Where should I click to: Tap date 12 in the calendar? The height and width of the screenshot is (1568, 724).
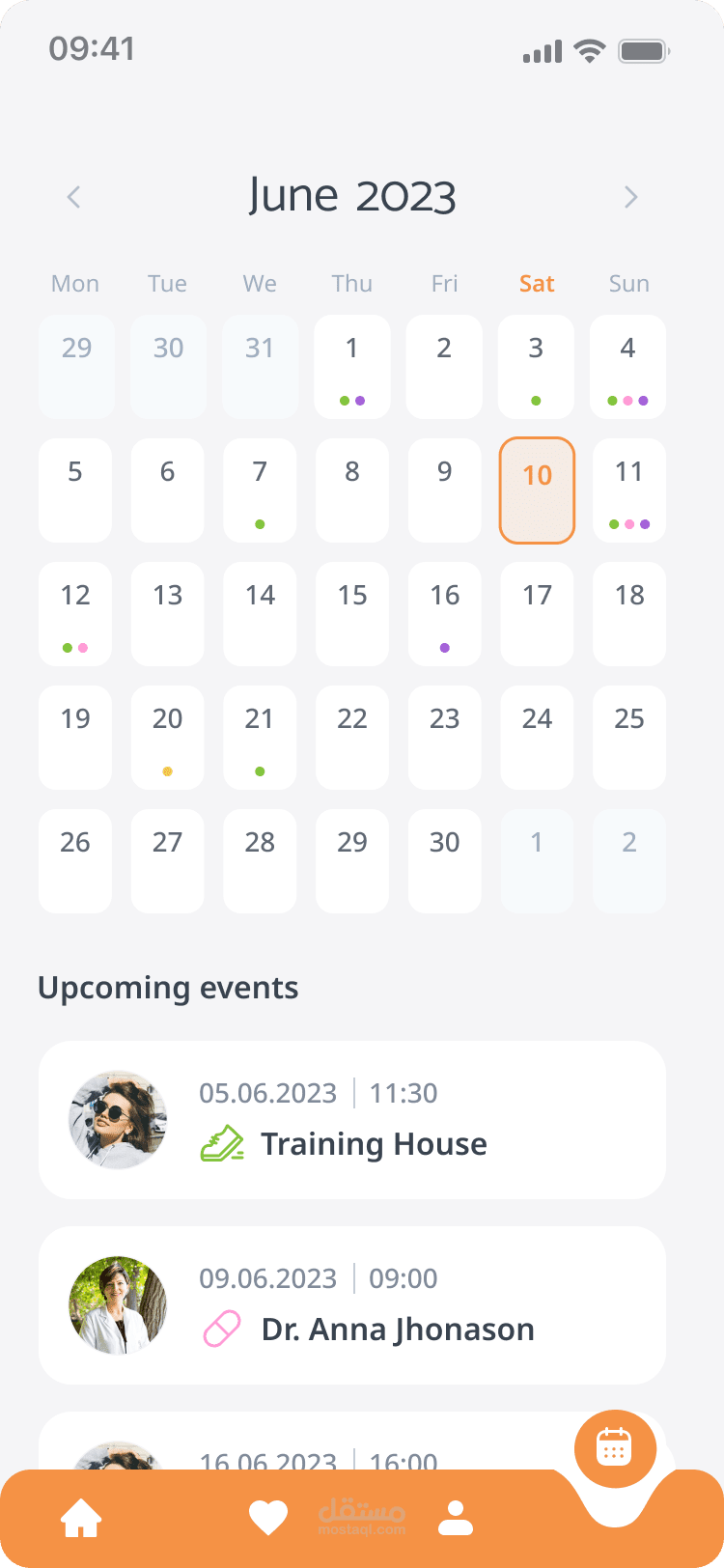coord(75,614)
